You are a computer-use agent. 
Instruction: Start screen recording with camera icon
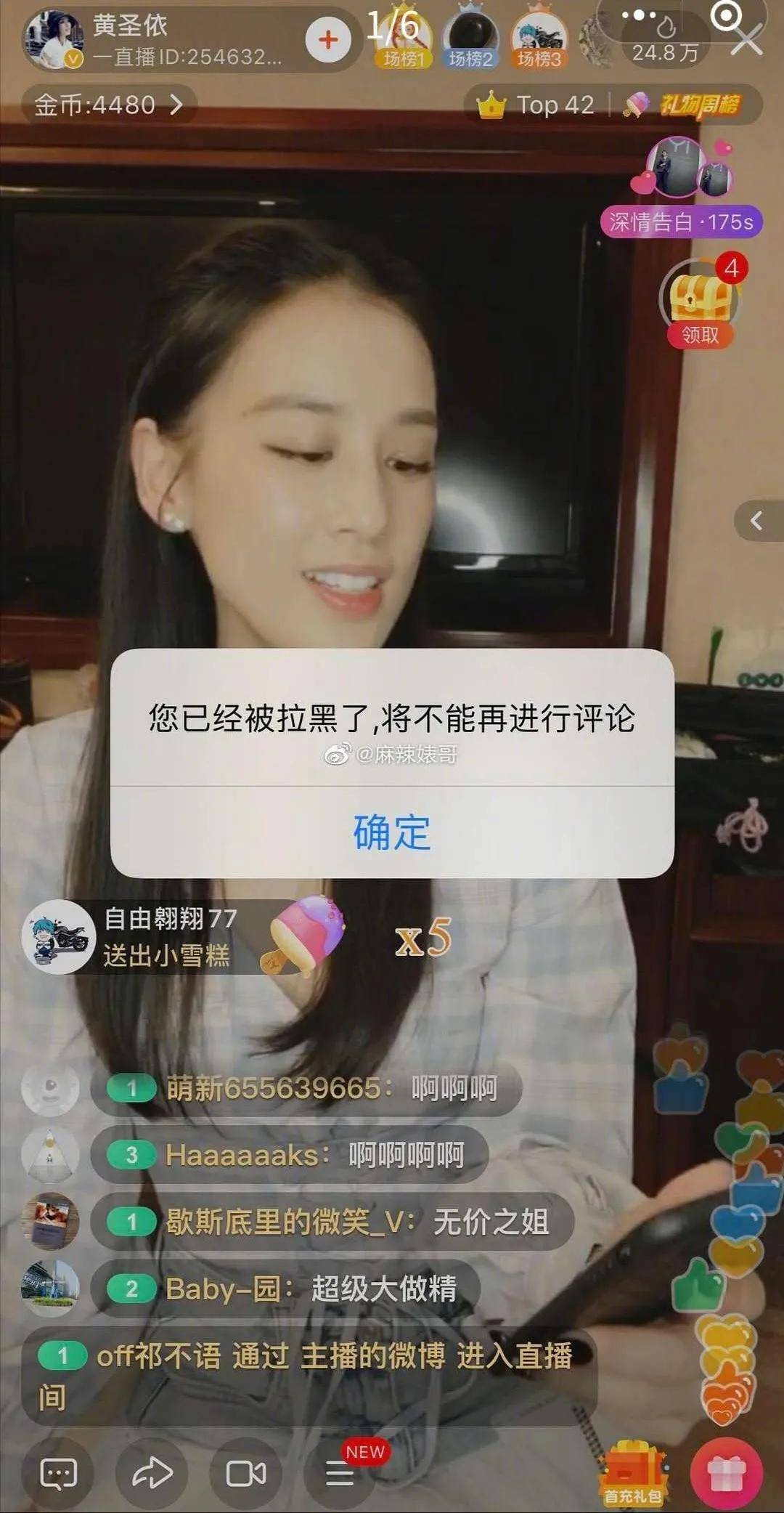(x=246, y=1473)
